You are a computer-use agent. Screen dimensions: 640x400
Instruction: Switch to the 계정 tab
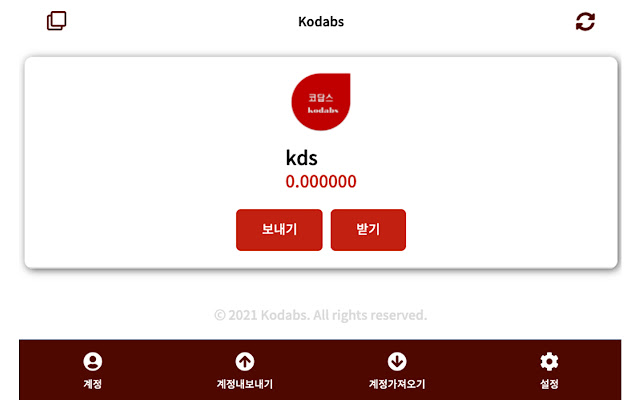point(93,370)
